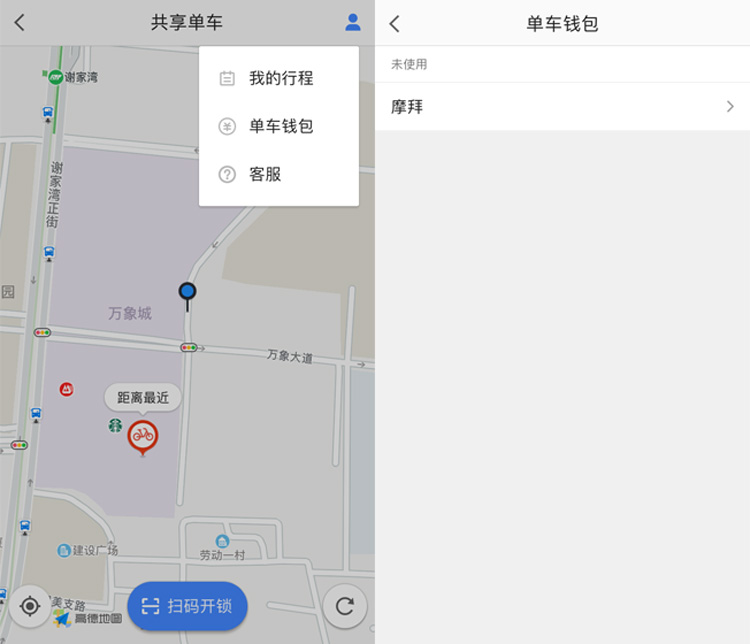Image resolution: width=750 pixels, height=644 pixels.
Task: Recenter the map on my location
Action: [x=30, y=606]
